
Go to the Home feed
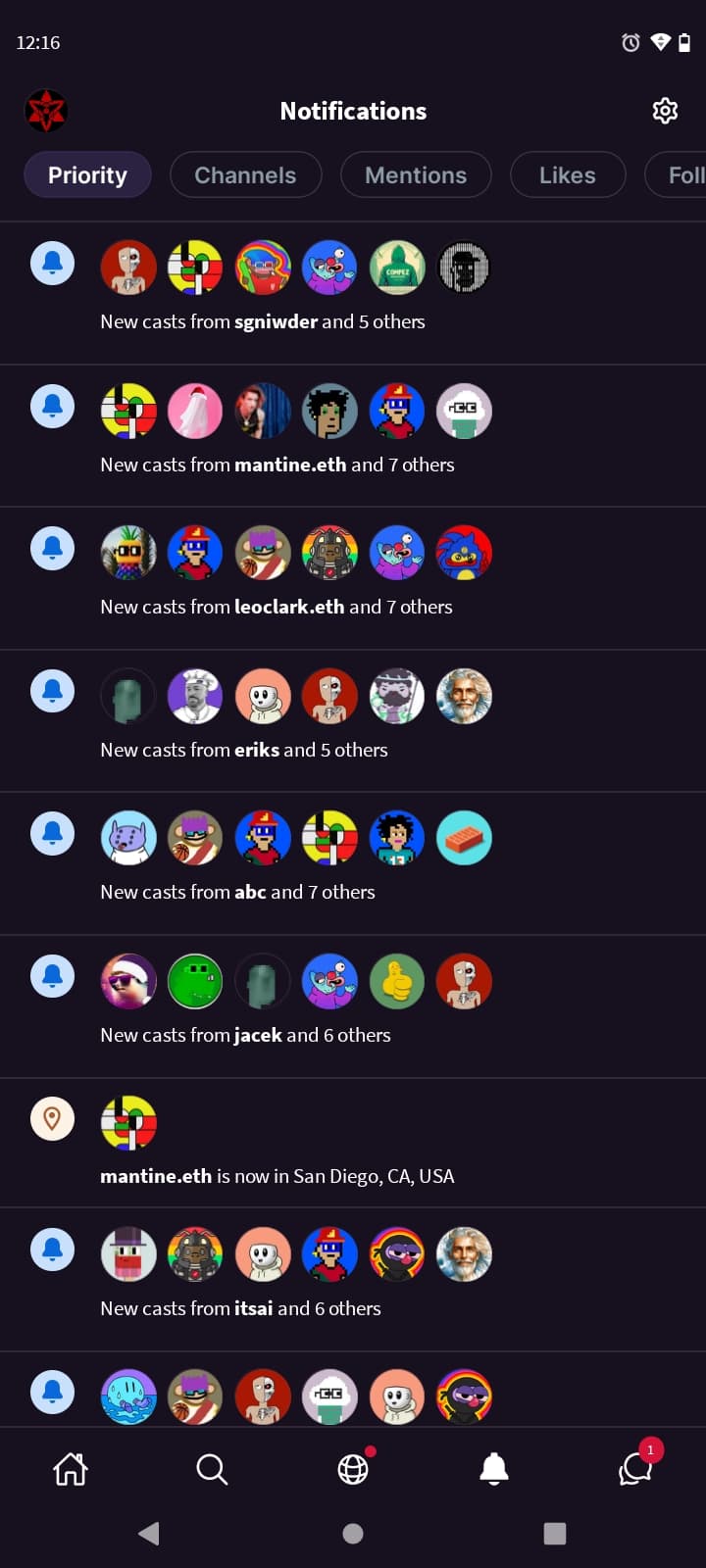pyautogui.click(x=71, y=1469)
